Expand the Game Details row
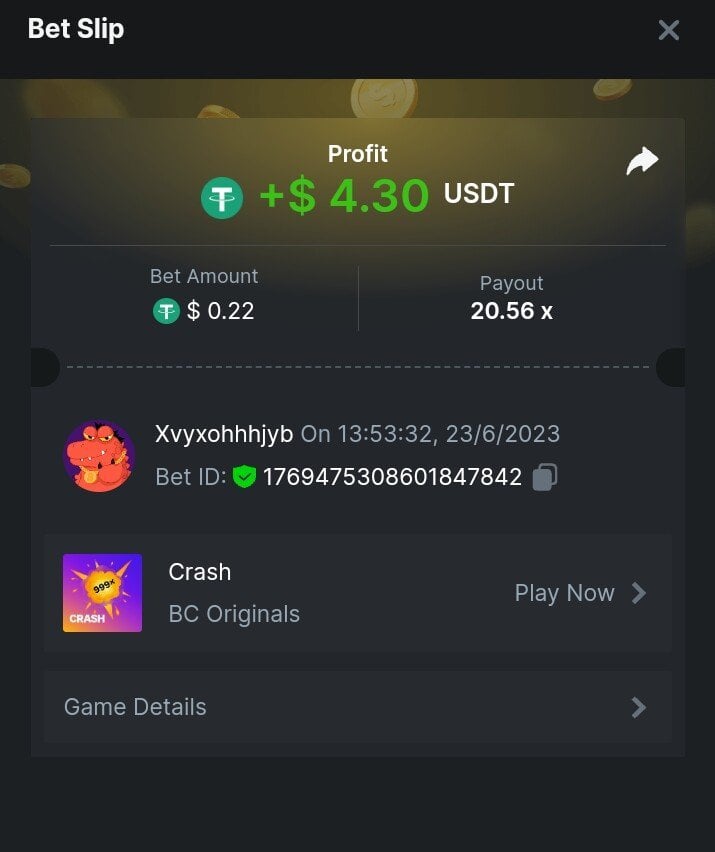Screen dimensions: 715x852 pos(357,707)
